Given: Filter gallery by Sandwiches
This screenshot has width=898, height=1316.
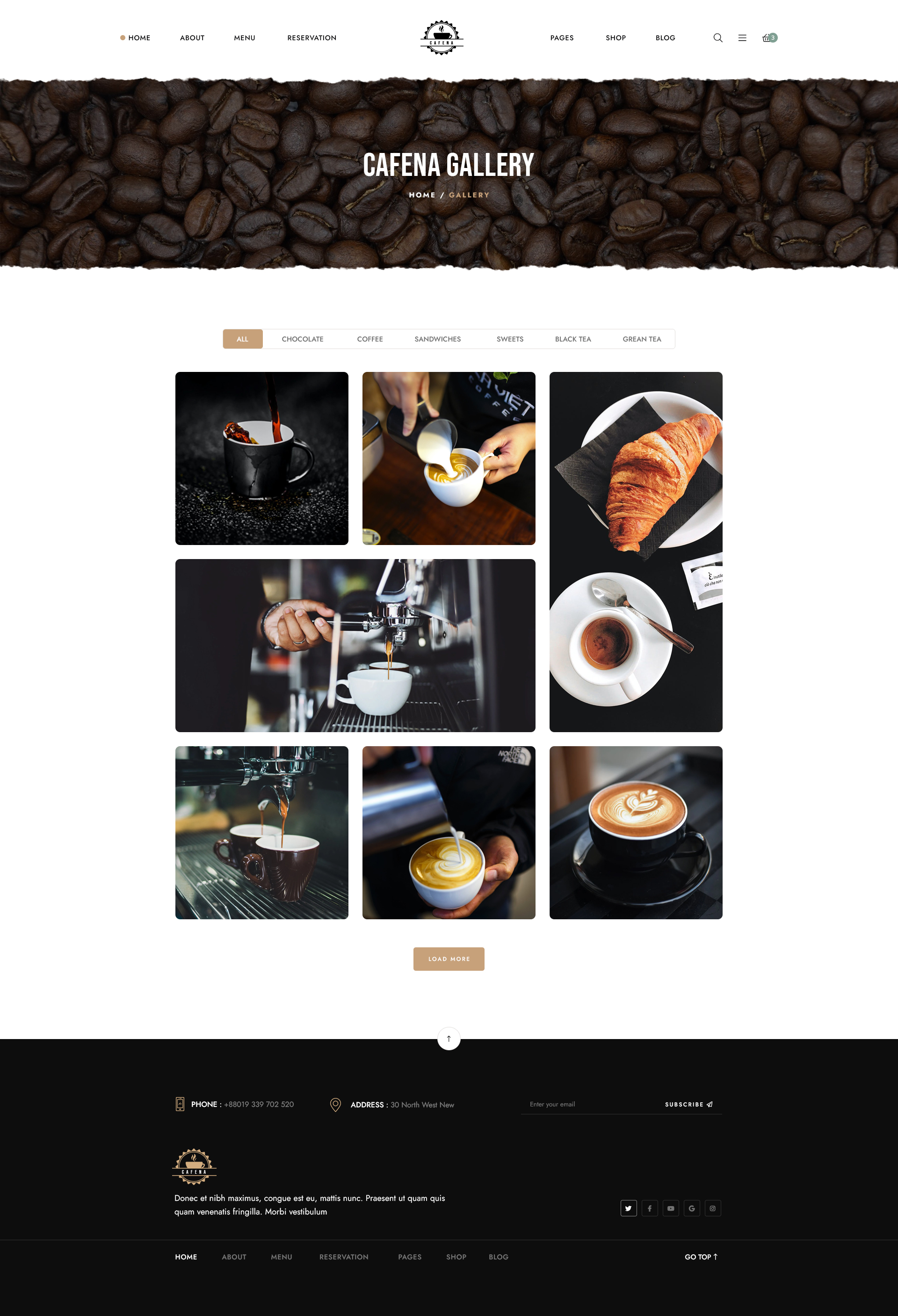Looking at the screenshot, I should click(437, 339).
